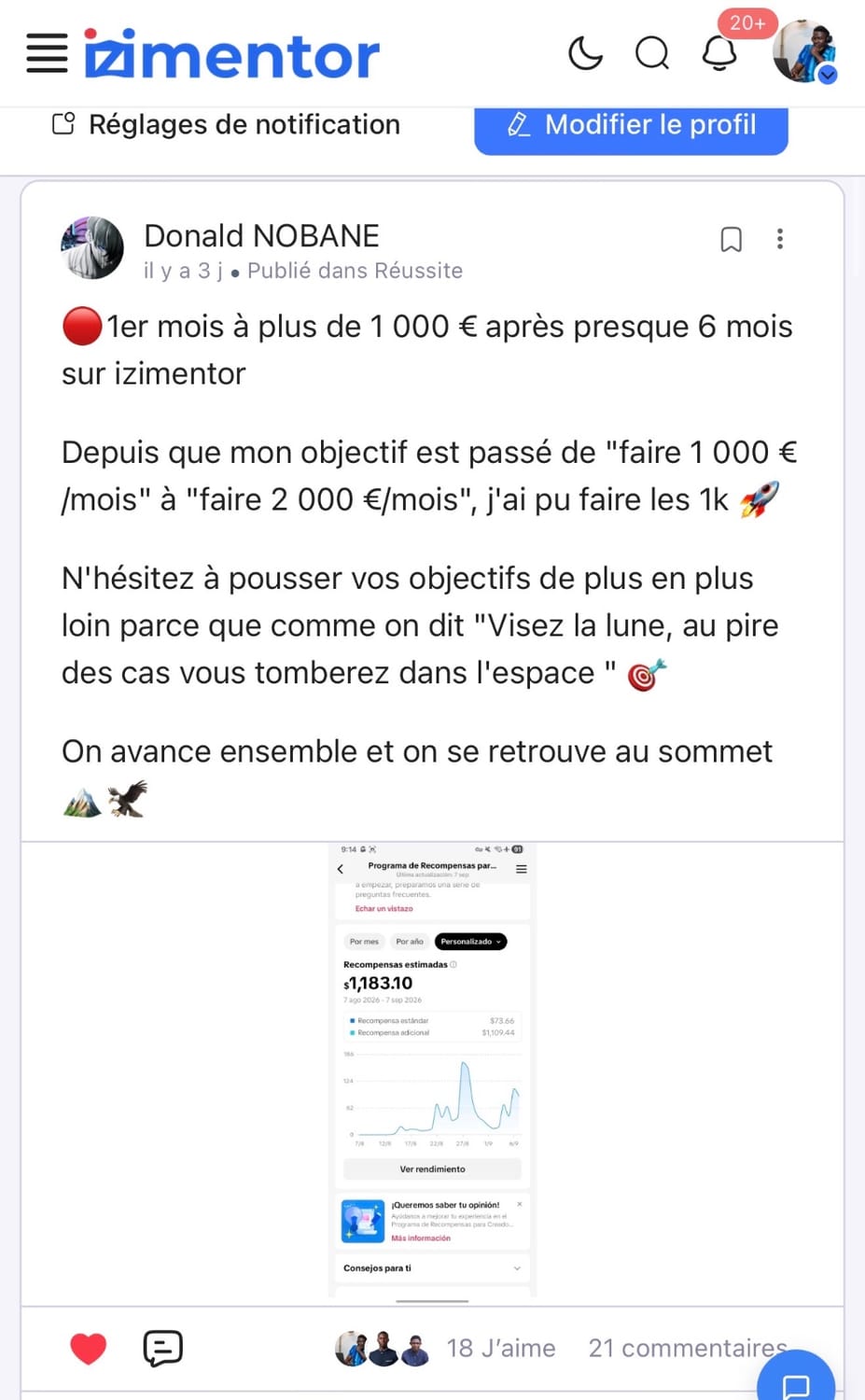Open the attached rewards screenshot image
The height and width of the screenshot is (1400, 865).
433,1070
